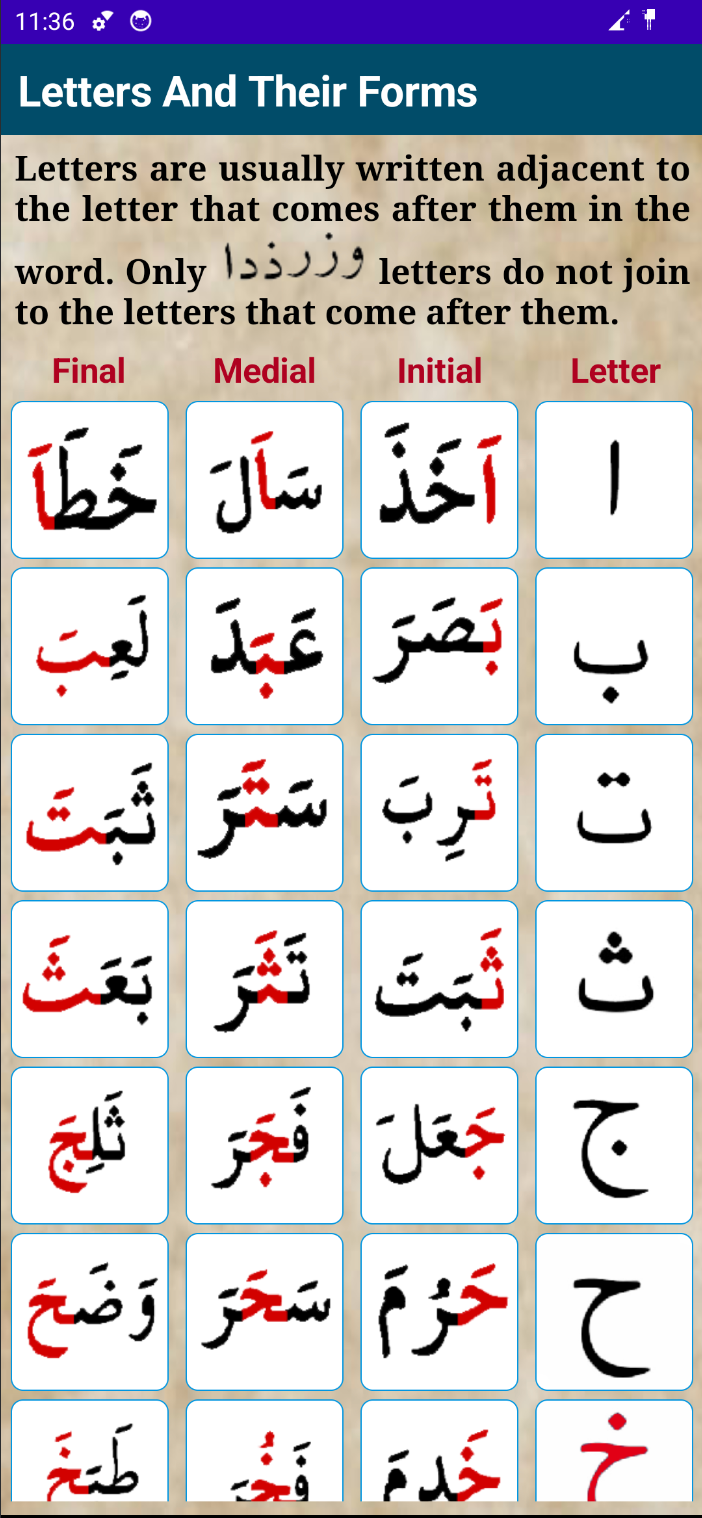Tap the initial form card in Ta row
This screenshot has height=1518, width=702.
tap(439, 812)
